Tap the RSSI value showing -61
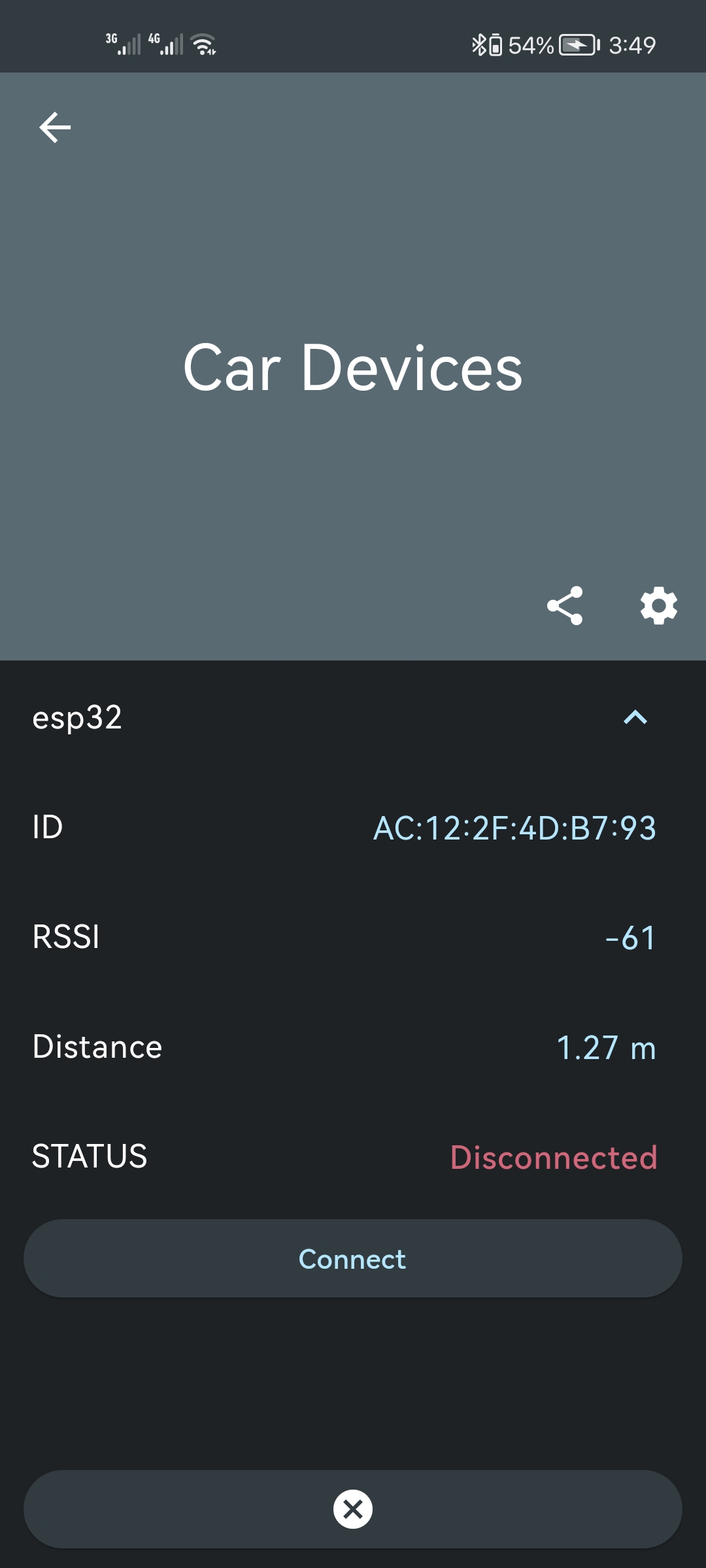Image resolution: width=706 pixels, height=1568 pixels. (x=630, y=939)
